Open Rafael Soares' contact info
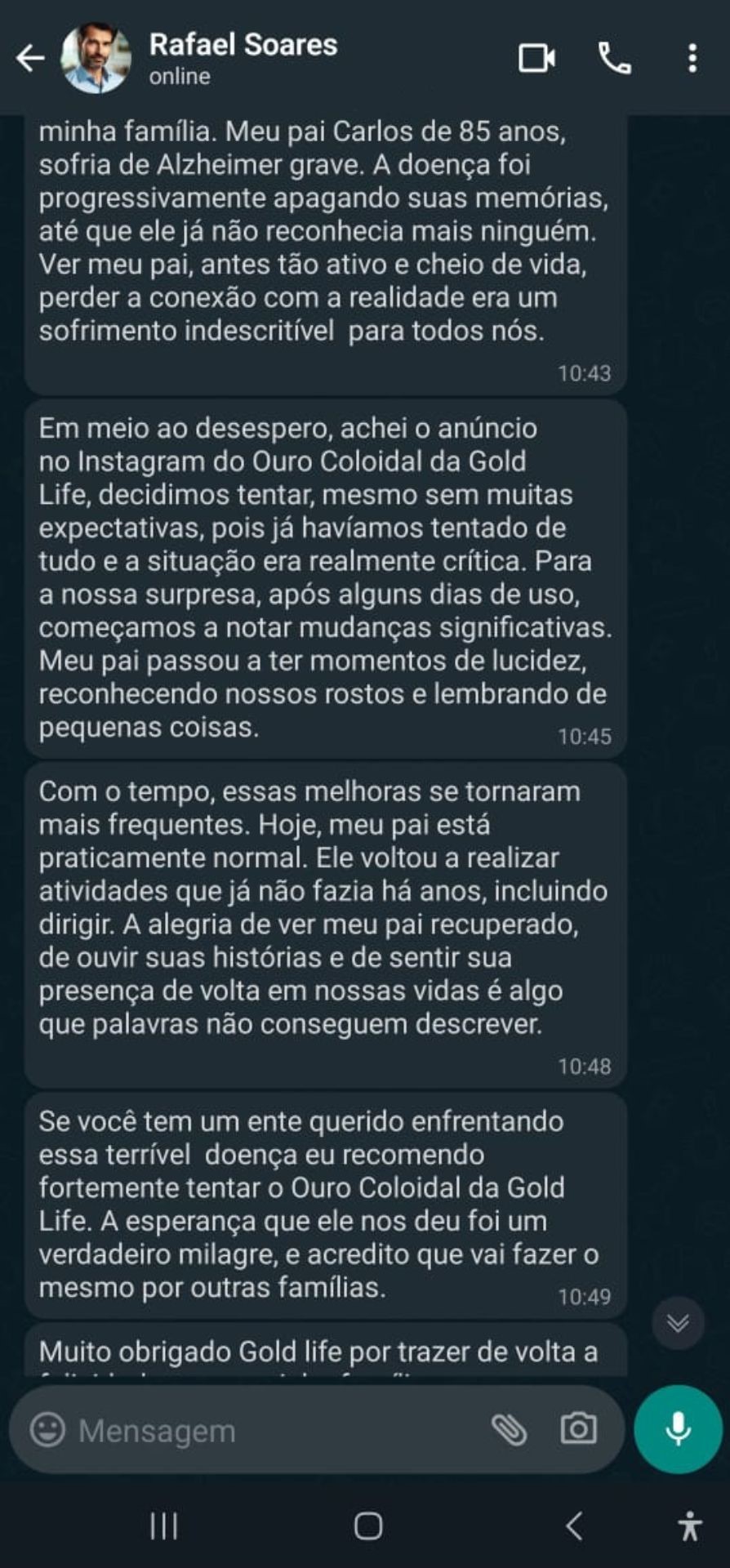730x1568 pixels. click(243, 57)
